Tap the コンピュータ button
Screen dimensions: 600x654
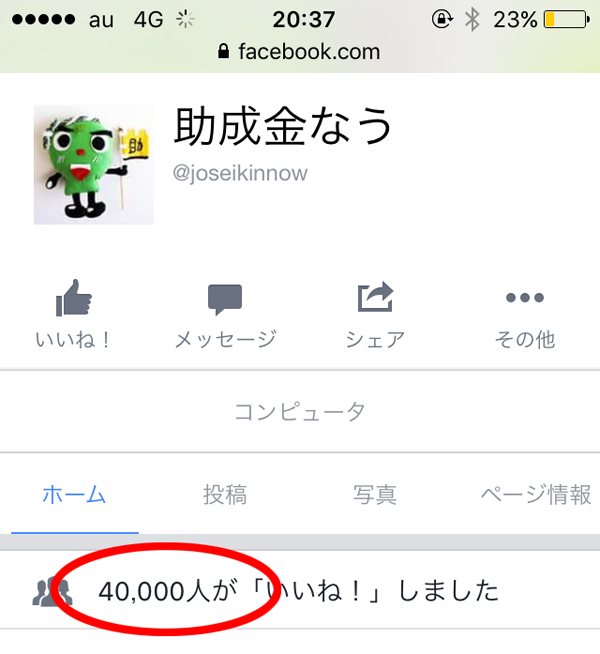click(x=300, y=411)
